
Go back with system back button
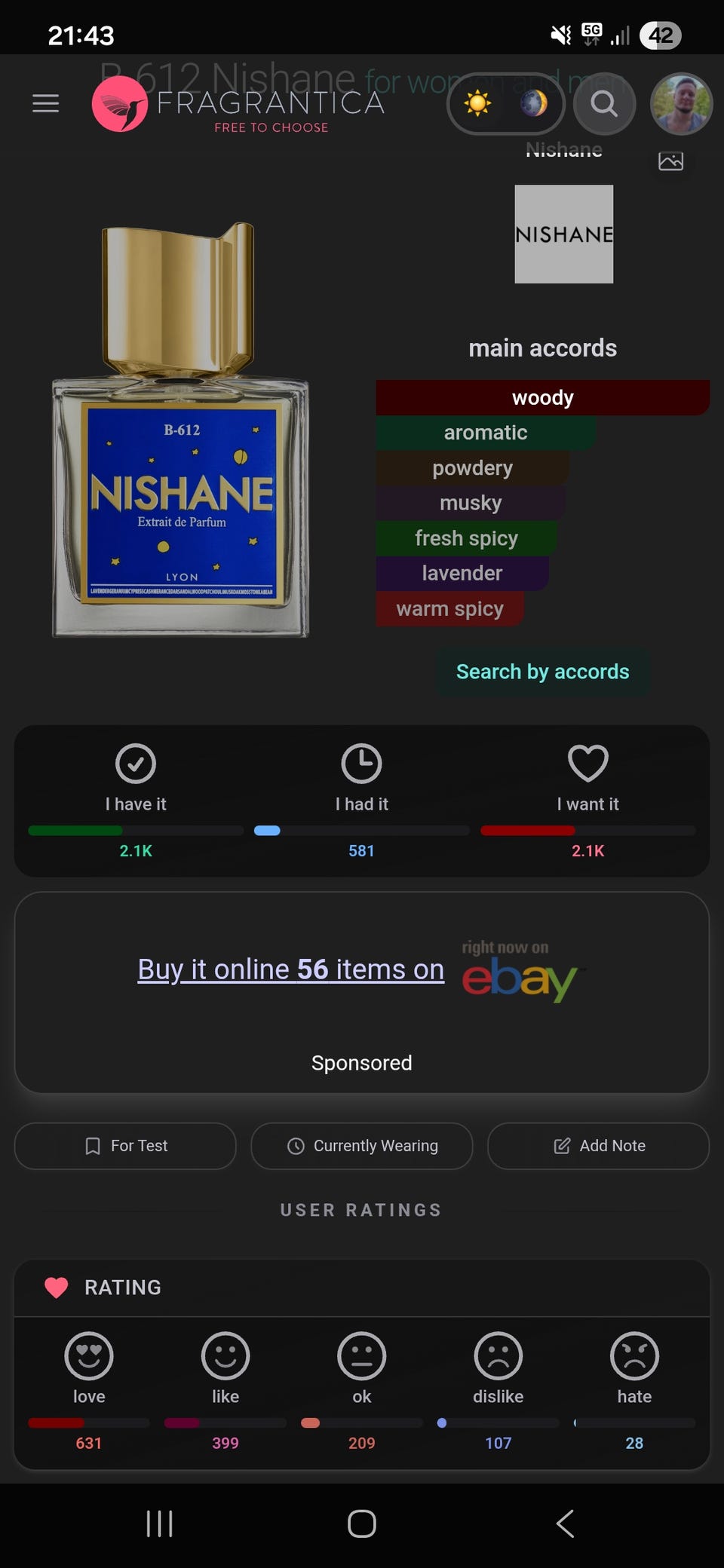[x=565, y=1524]
